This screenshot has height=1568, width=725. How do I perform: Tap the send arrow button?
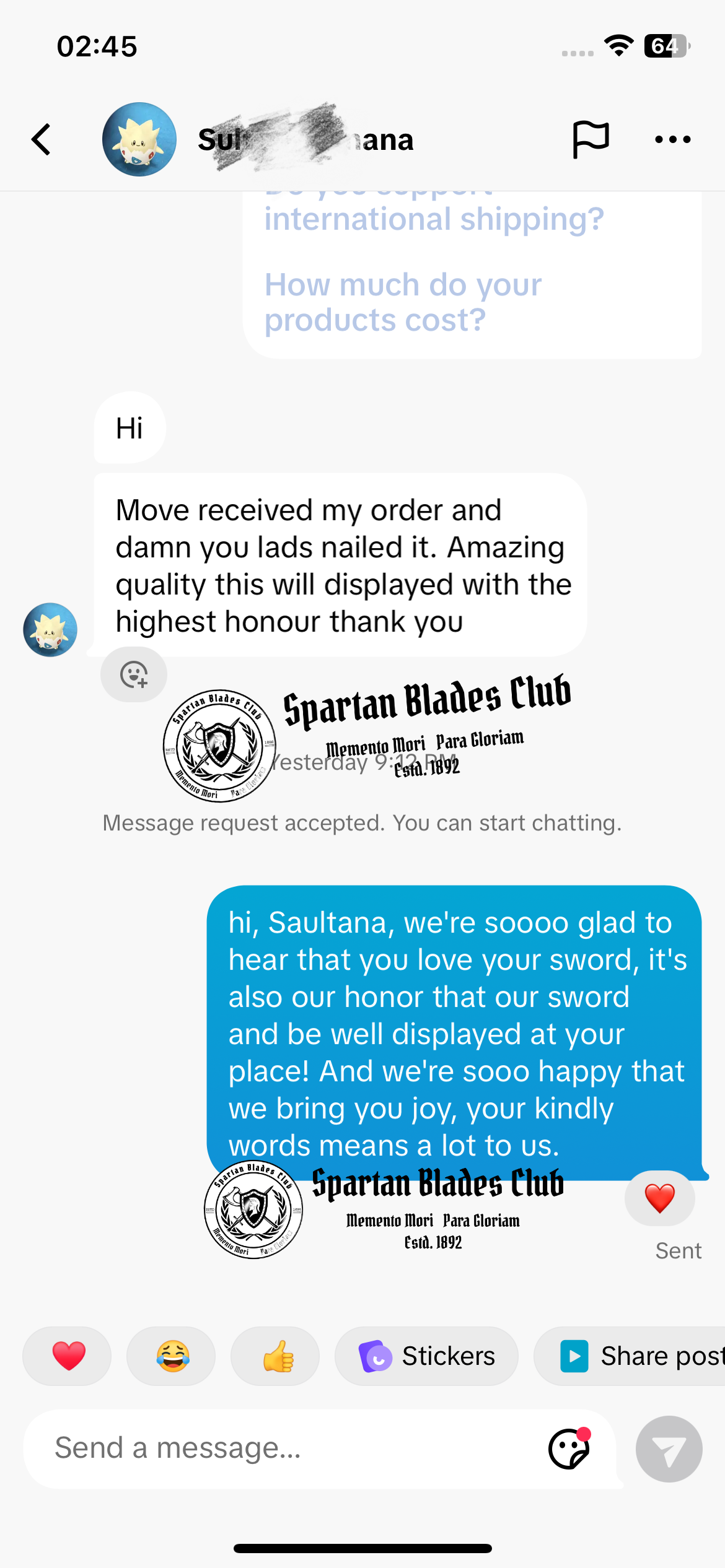pyautogui.click(x=669, y=1449)
